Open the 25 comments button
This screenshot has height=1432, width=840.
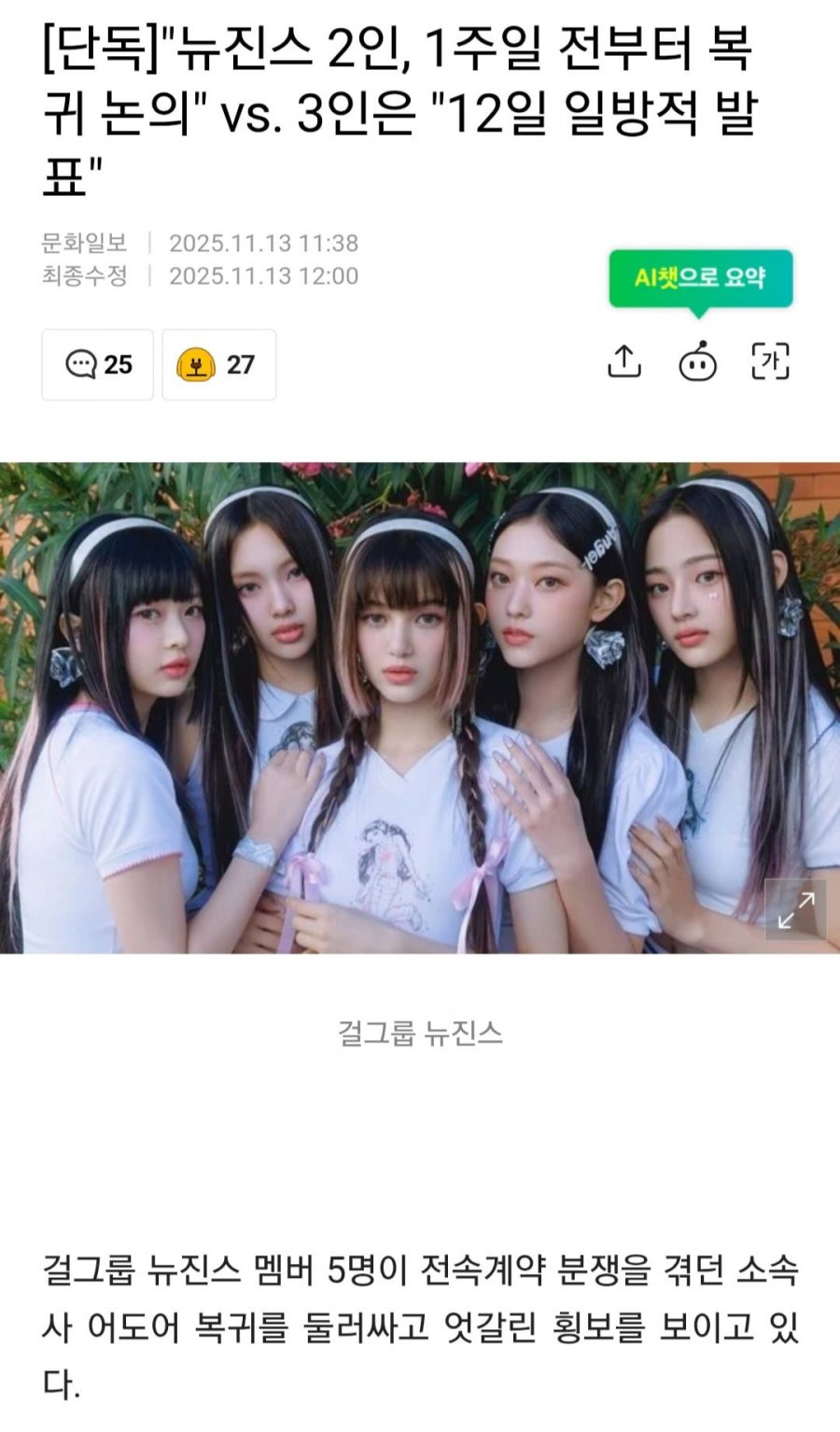point(97,364)
